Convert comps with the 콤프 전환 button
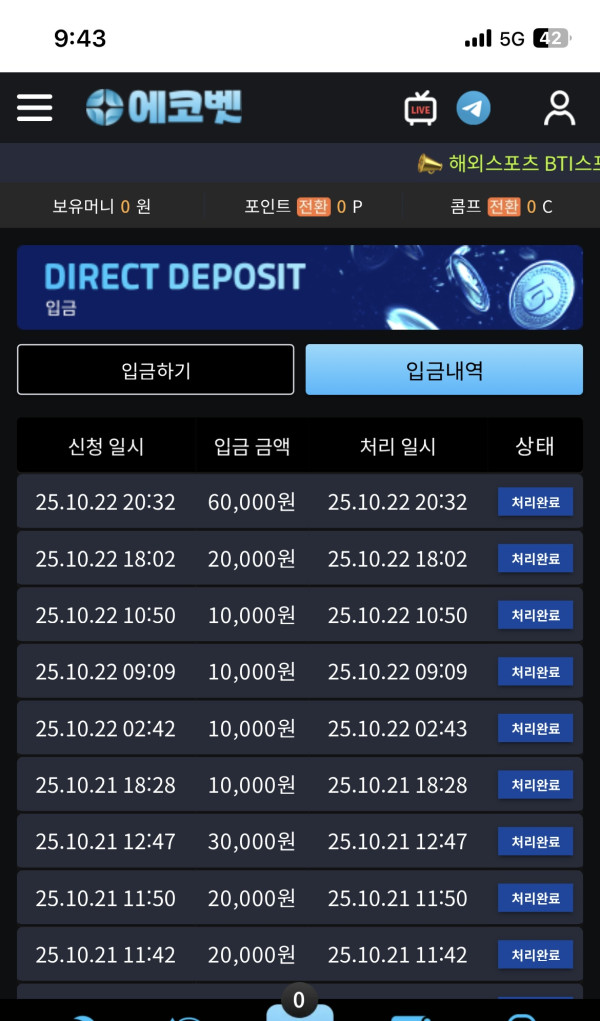Screen dimensions: 600x1021 point(503,207)
